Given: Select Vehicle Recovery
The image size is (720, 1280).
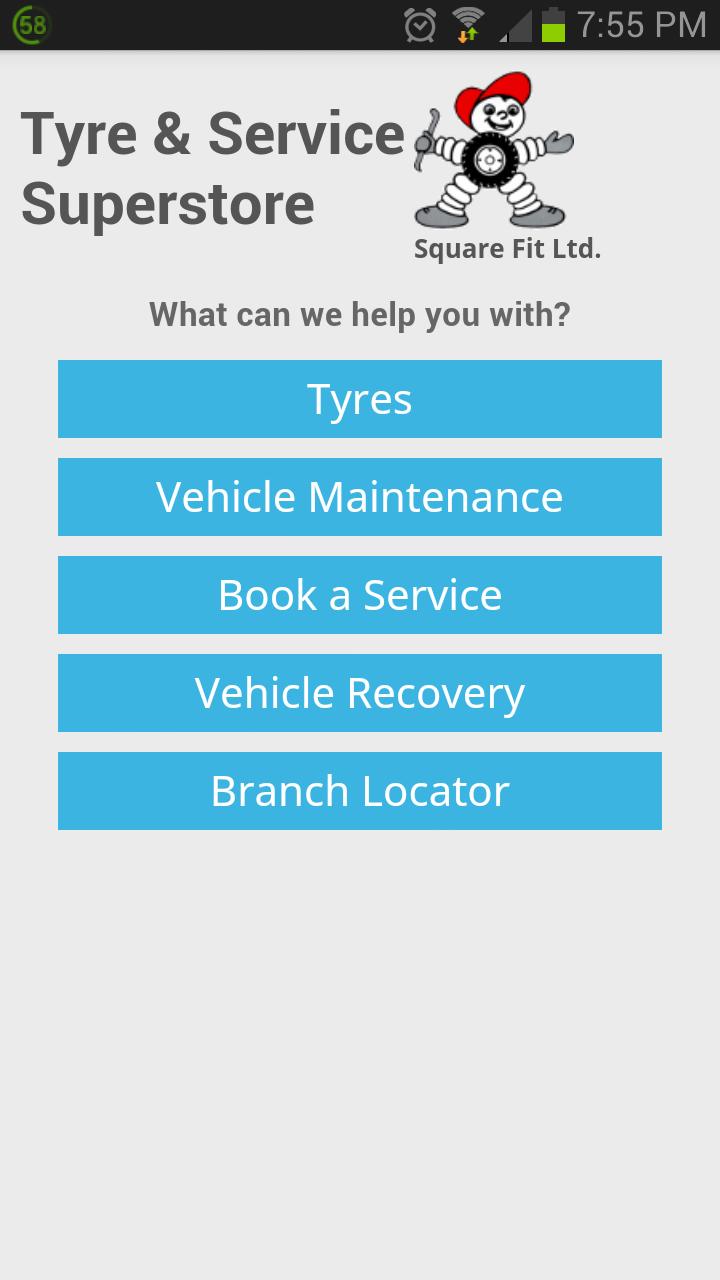Looking at the screenshot, I should 360,692.
